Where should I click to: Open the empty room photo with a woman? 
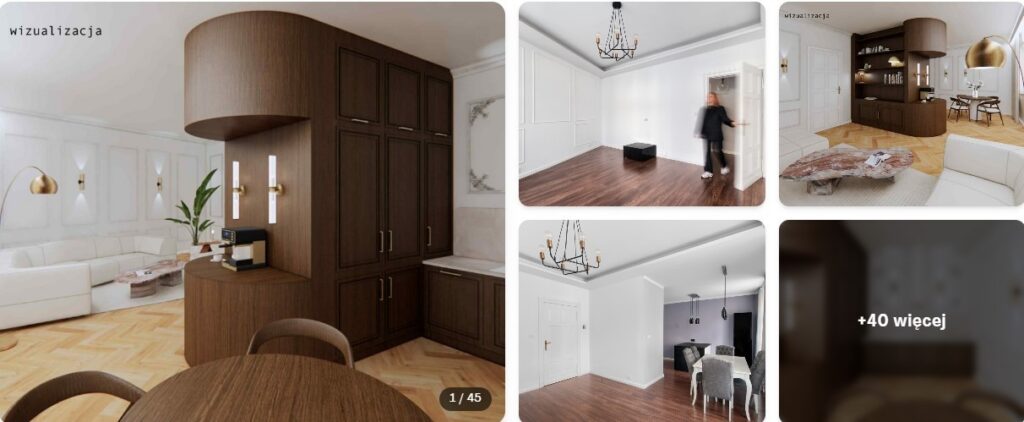(641, 104)
